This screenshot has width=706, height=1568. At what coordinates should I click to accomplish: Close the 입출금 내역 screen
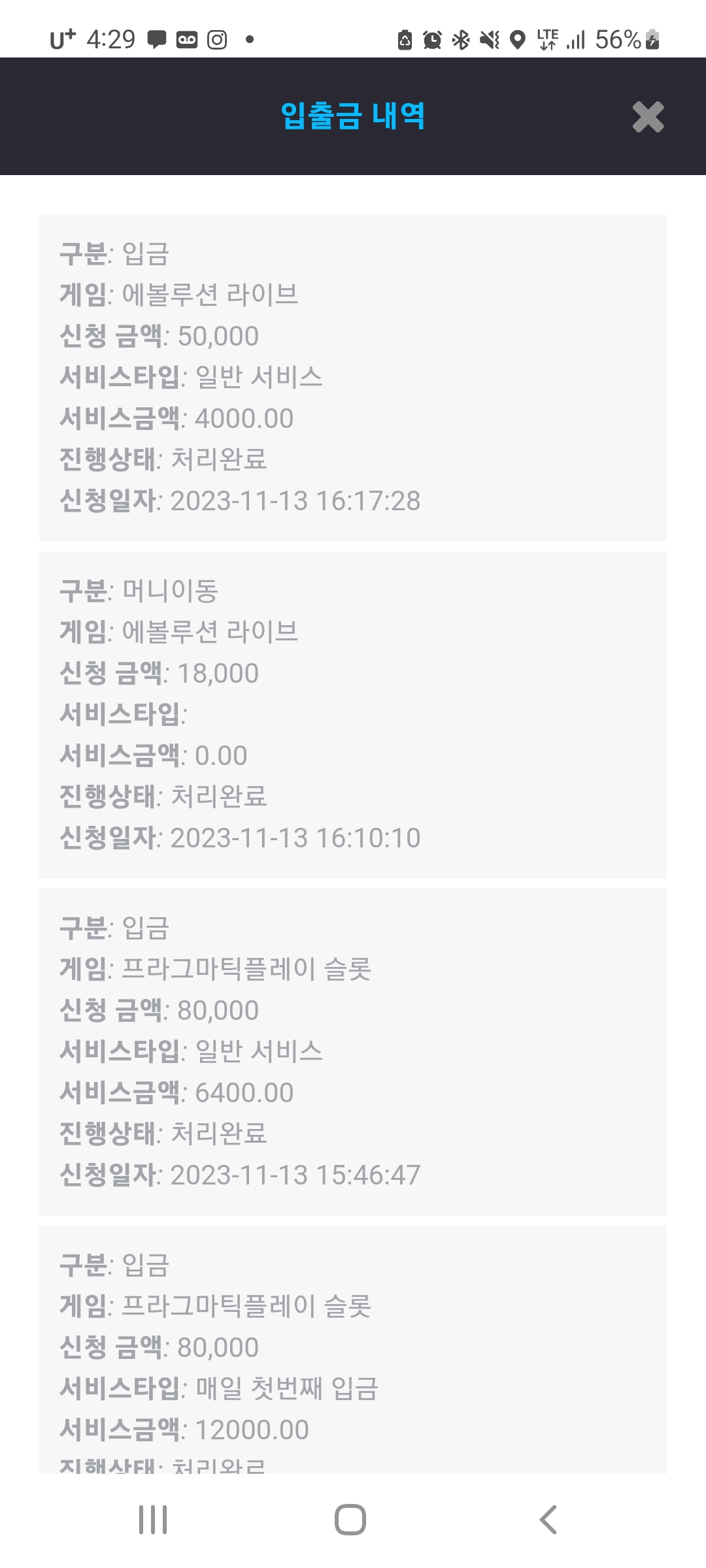(x=648, y=118)
